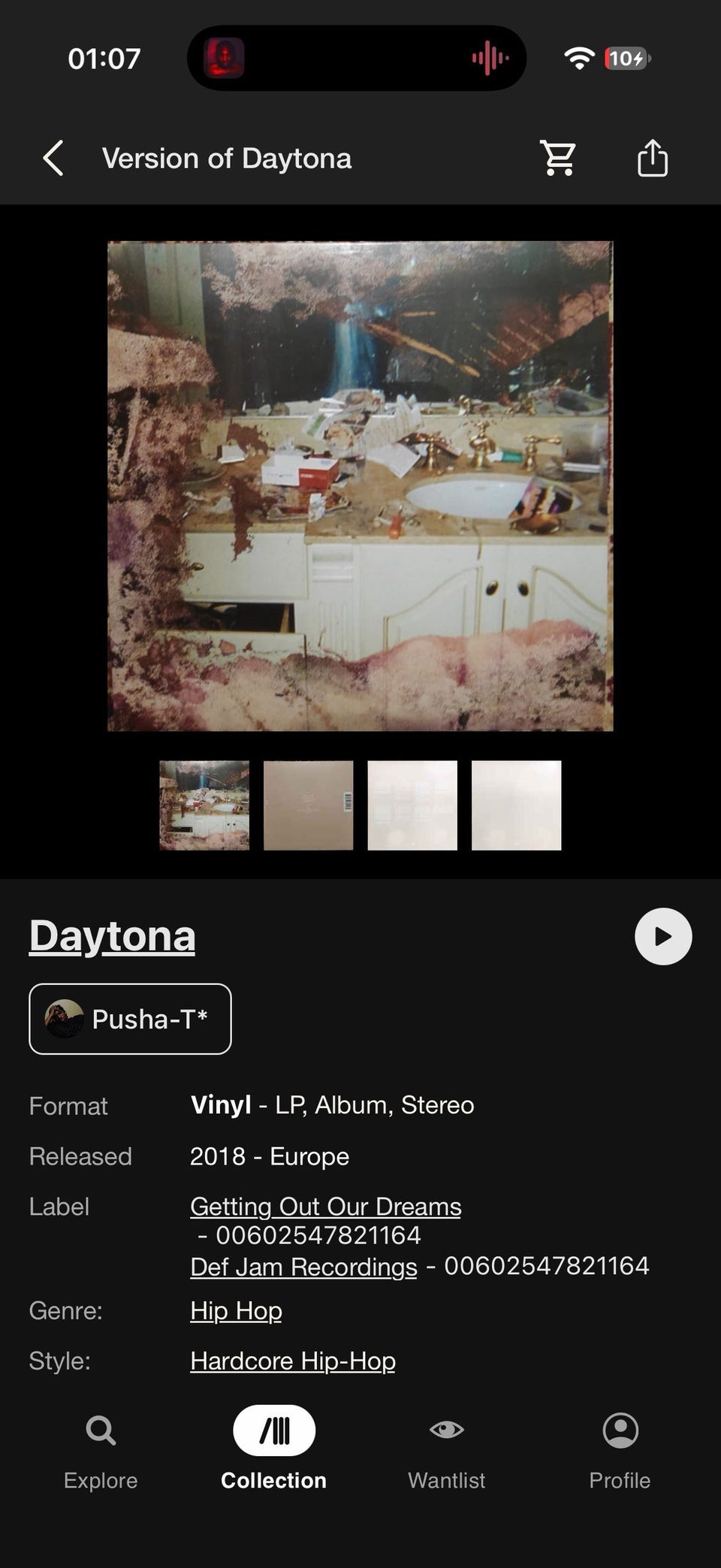Play the Daytona album preview
Screen dimensions: 721x1568
tap(663, 936)
